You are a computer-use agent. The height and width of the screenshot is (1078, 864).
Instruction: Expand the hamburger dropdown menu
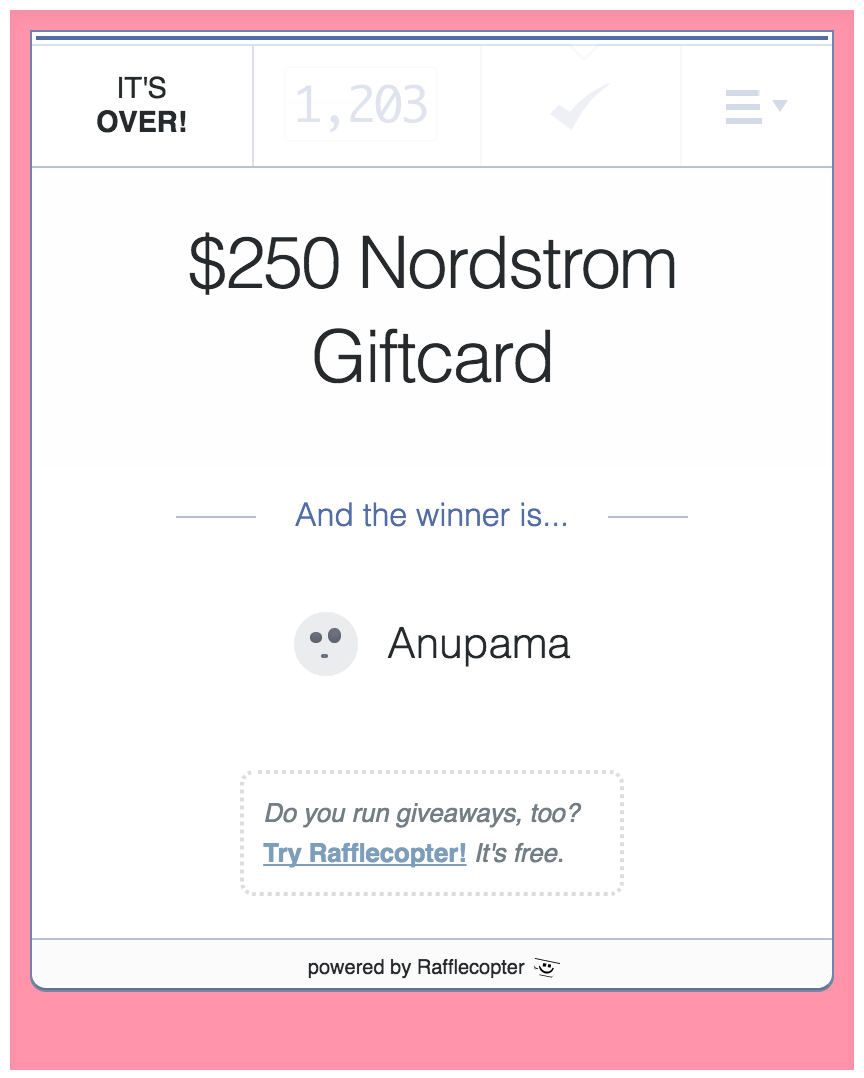coord(756,106)
